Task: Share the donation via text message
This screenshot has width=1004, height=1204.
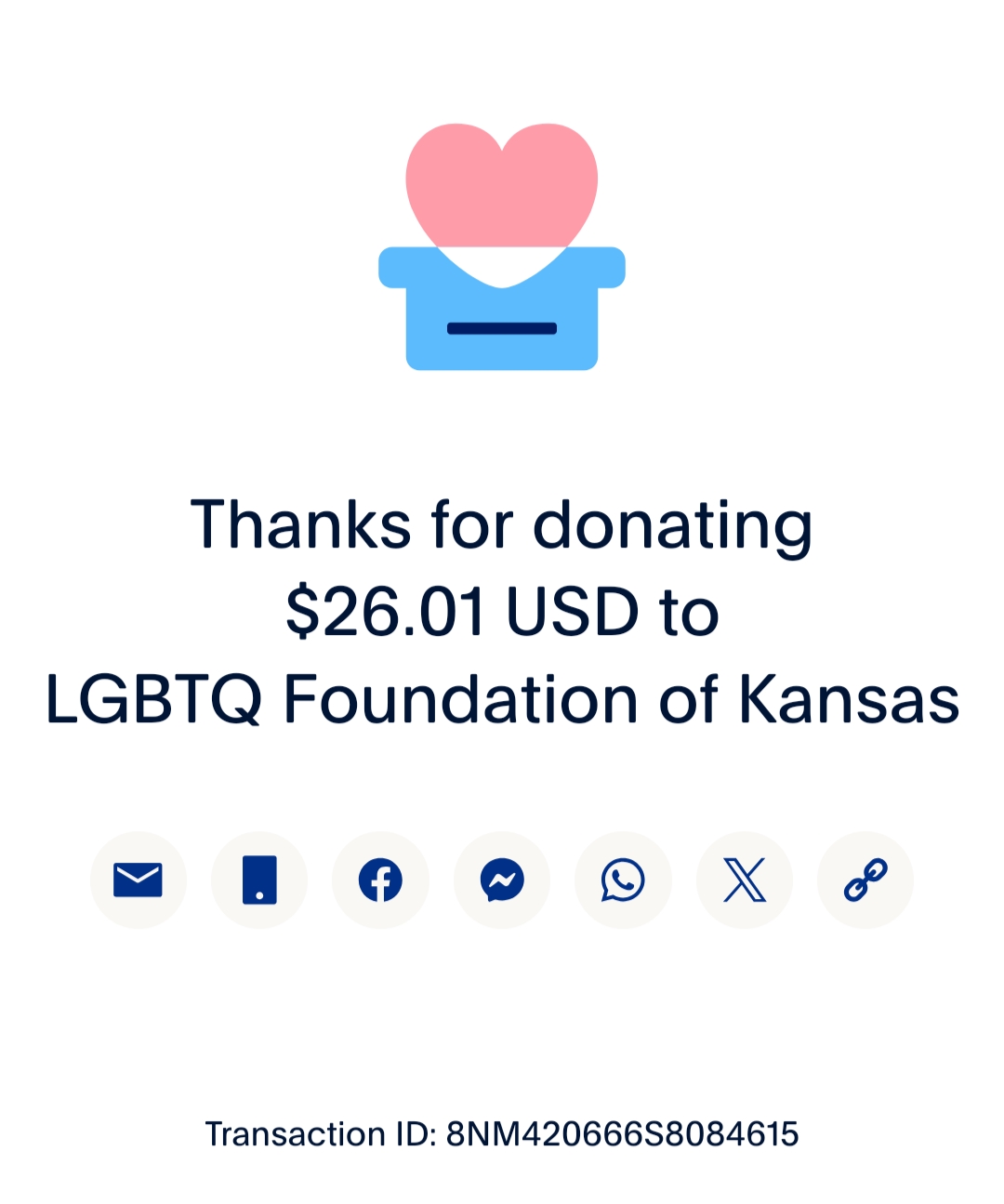Action: tap(259, 880)
